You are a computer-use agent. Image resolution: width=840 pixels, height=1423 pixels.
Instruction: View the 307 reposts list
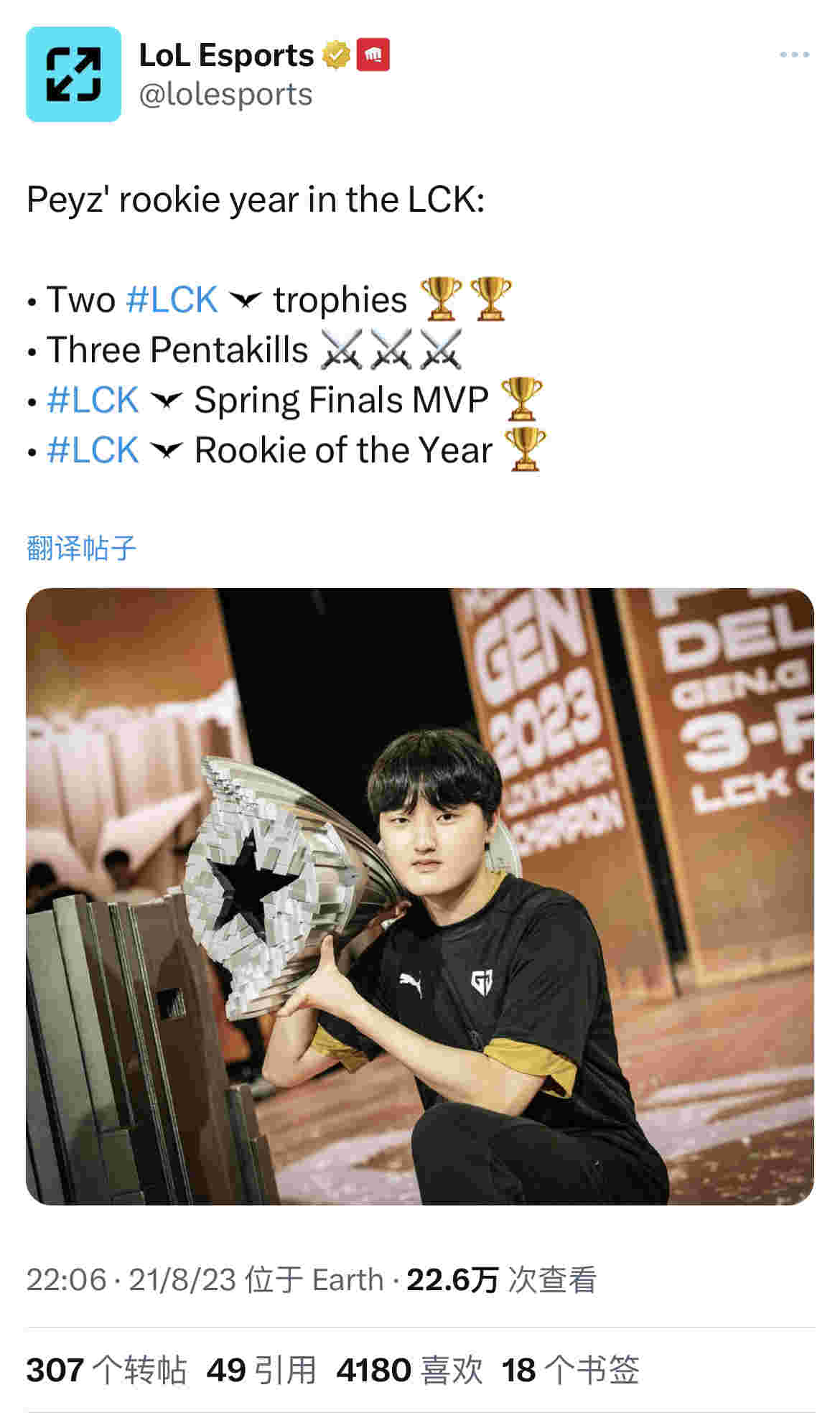(106, 1370)
